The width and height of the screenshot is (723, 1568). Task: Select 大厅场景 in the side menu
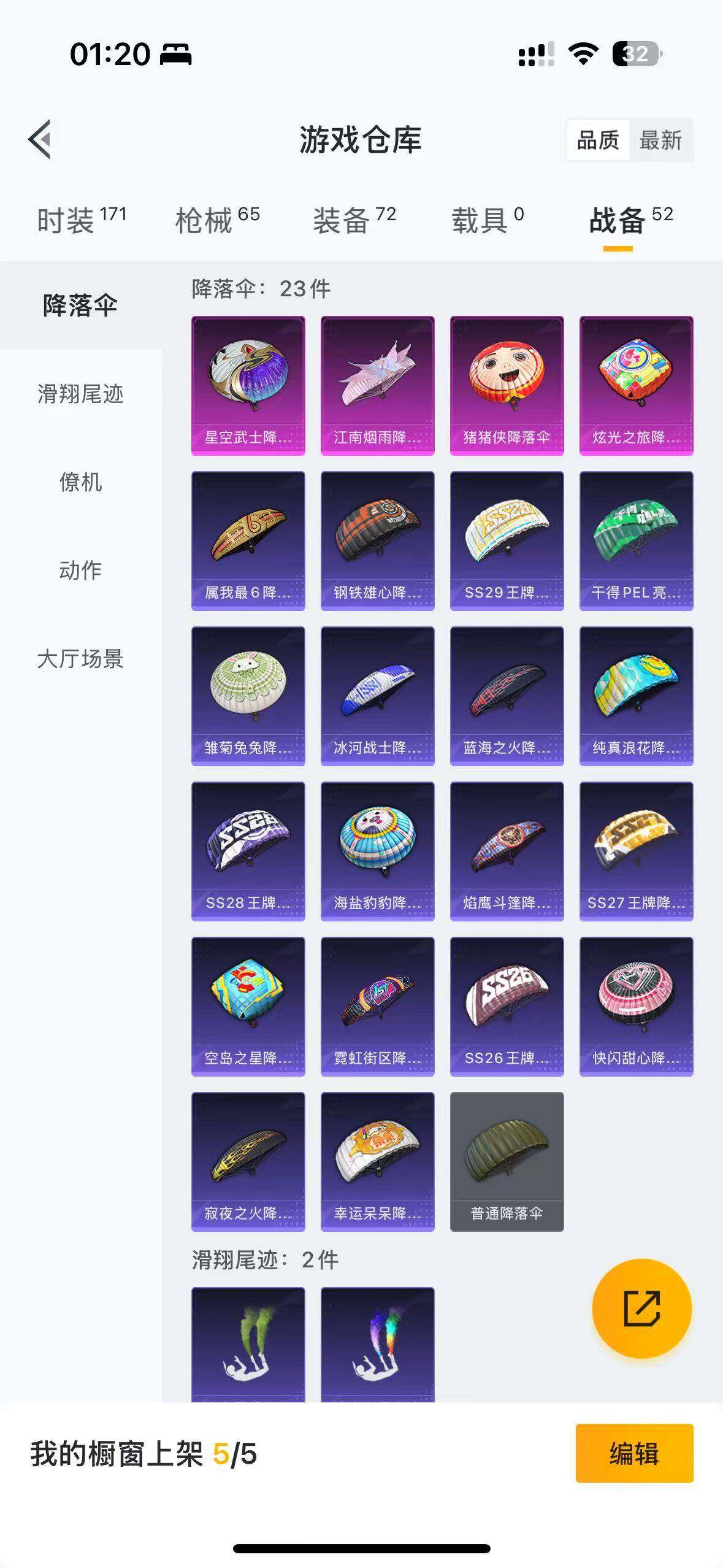click(80, 659)
